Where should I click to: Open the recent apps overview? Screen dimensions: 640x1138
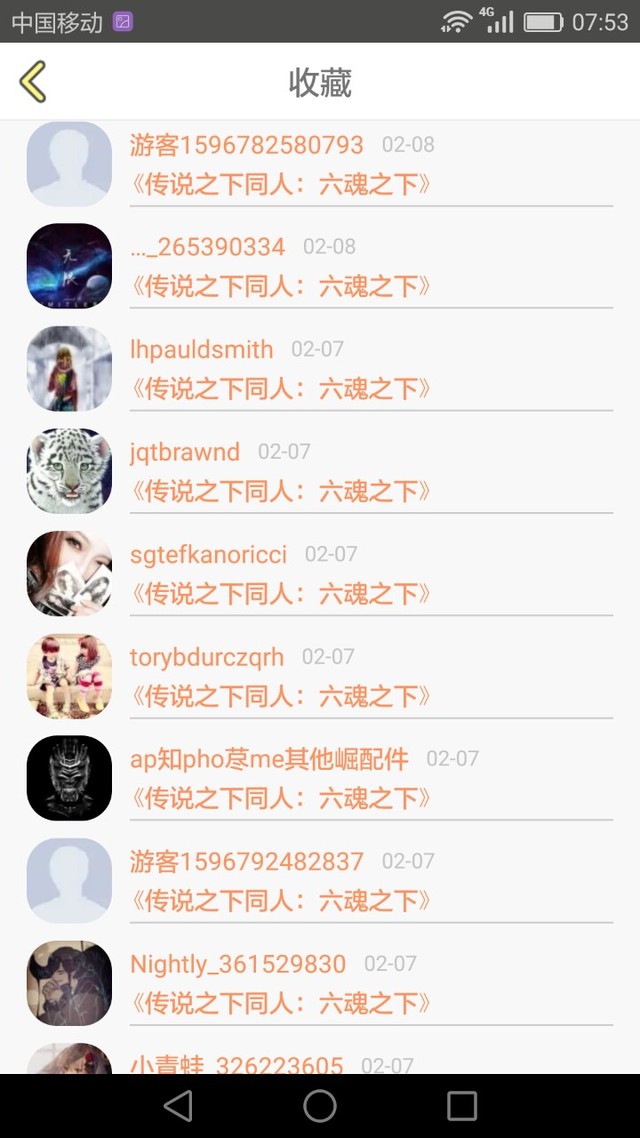(462, 1105)
